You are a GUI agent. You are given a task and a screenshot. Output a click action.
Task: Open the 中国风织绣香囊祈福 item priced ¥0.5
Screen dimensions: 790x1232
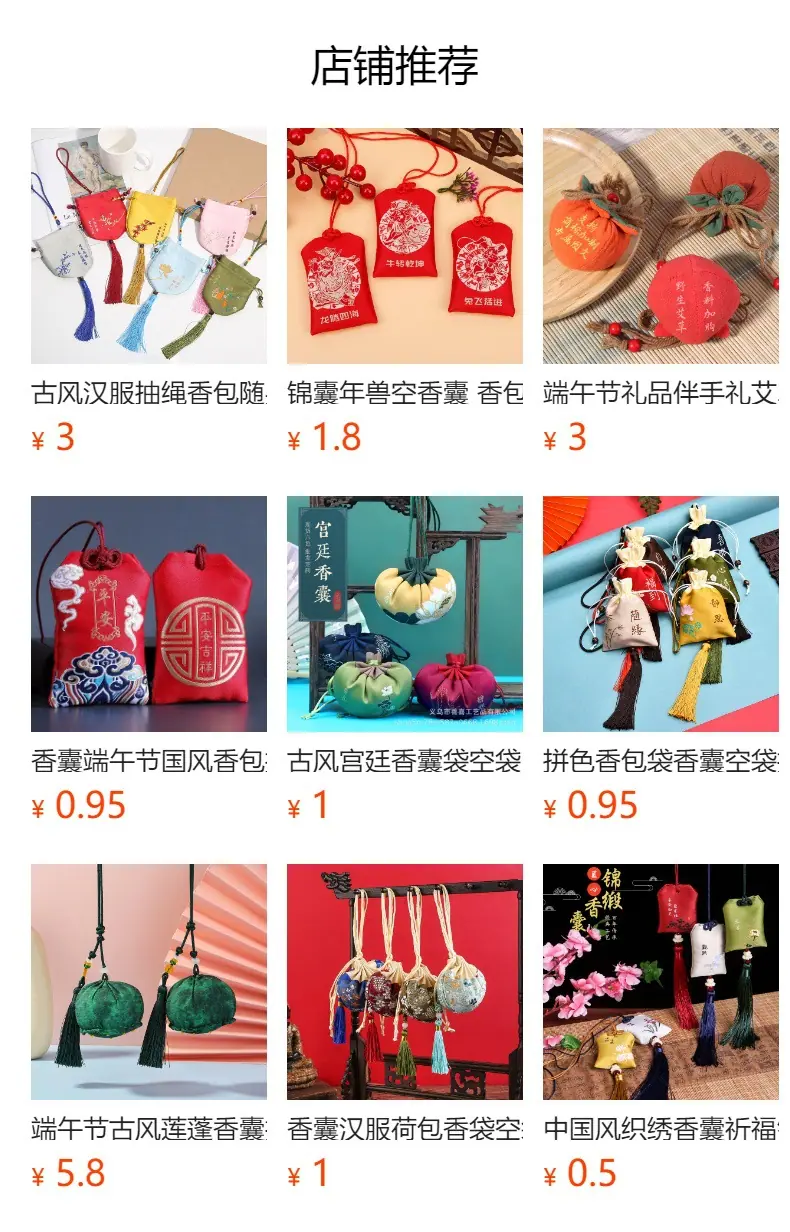point(661,1028)
